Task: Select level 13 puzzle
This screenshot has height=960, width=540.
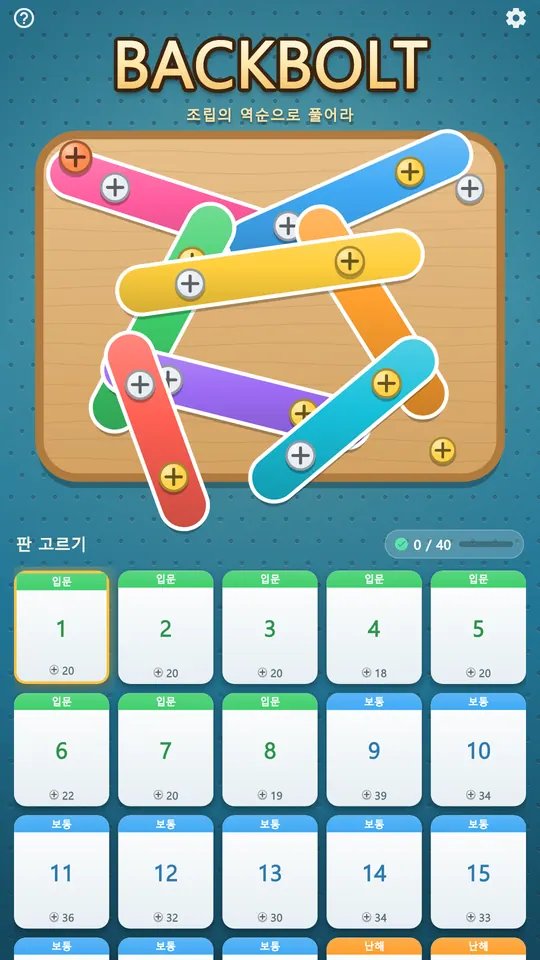Action: (270, 872)
